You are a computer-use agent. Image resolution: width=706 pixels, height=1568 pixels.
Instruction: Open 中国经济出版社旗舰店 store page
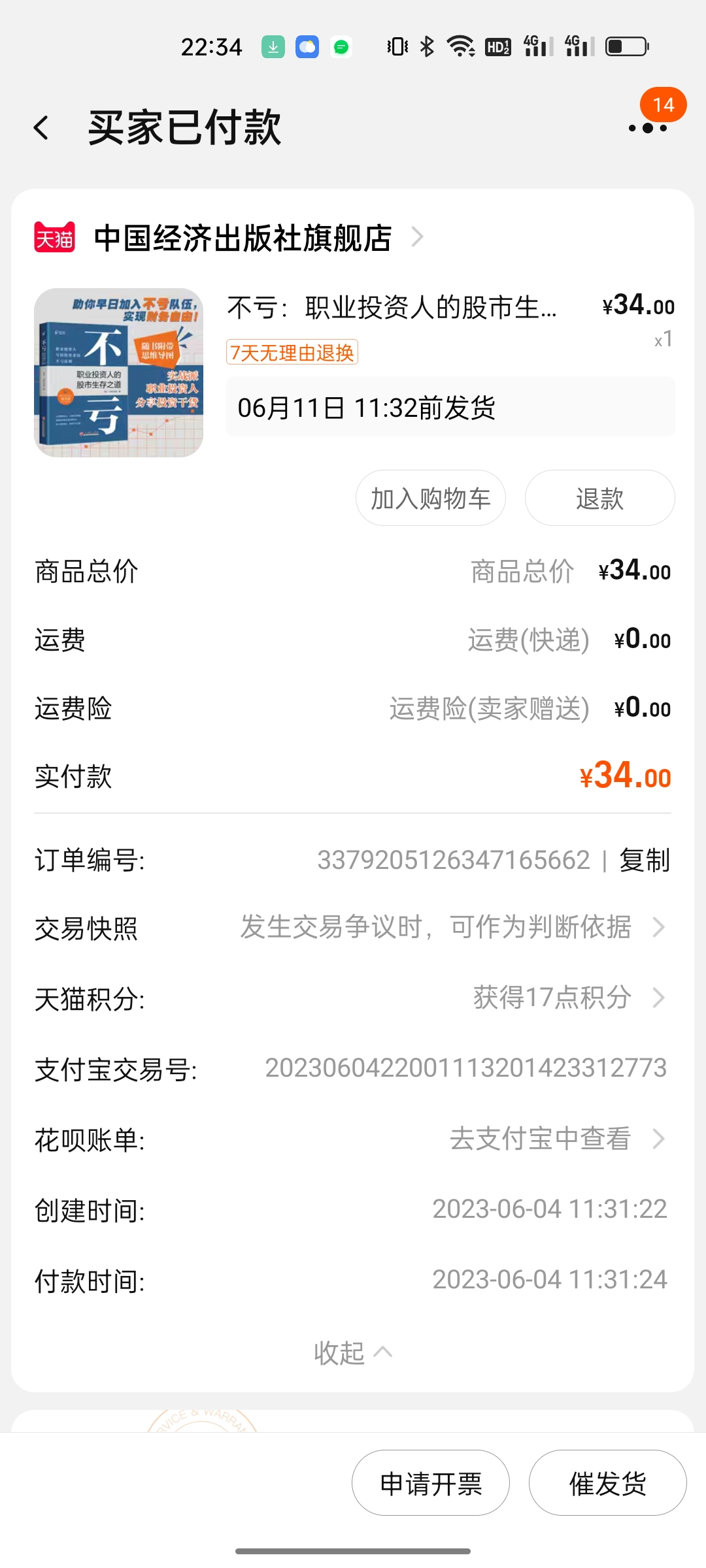click(x=243, y=238)
